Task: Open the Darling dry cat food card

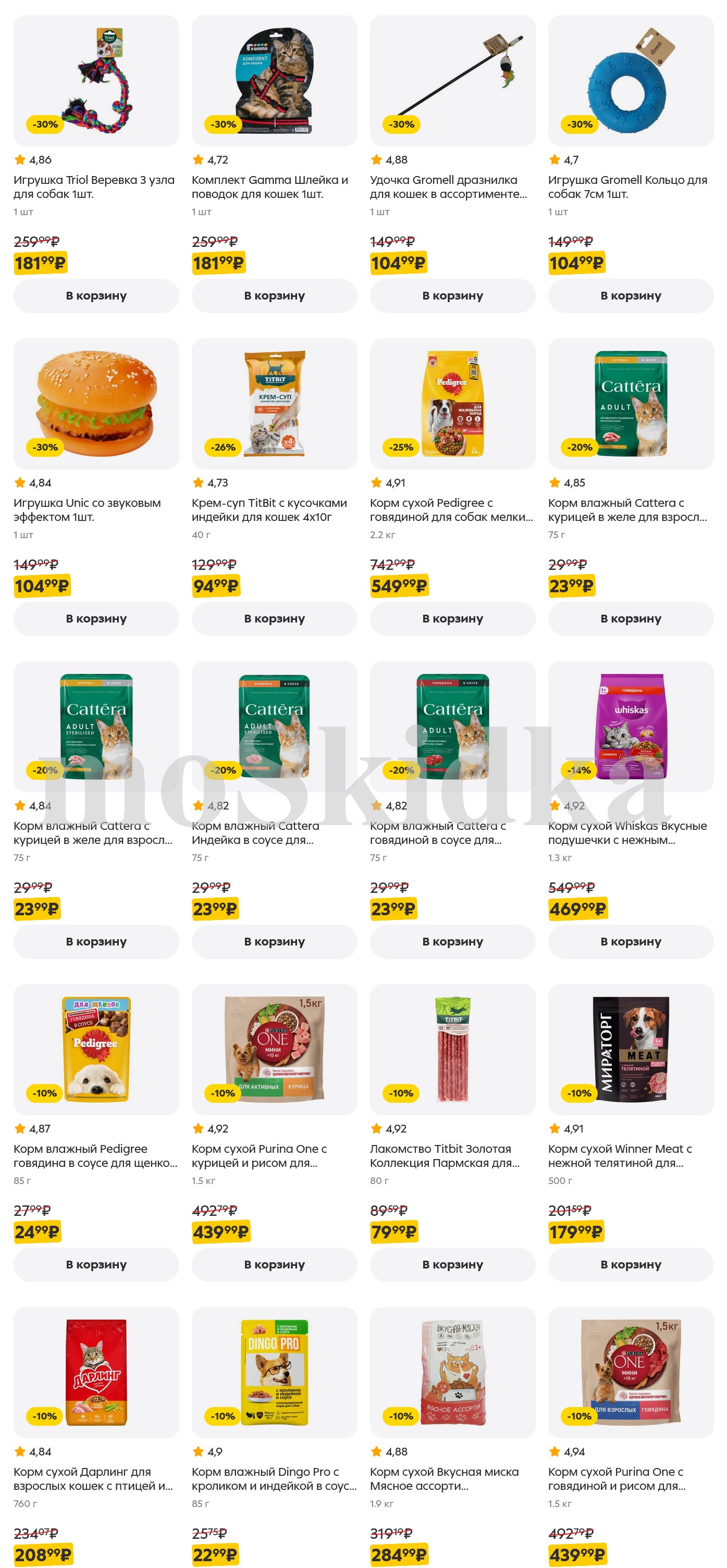Action: (96, 1372)
